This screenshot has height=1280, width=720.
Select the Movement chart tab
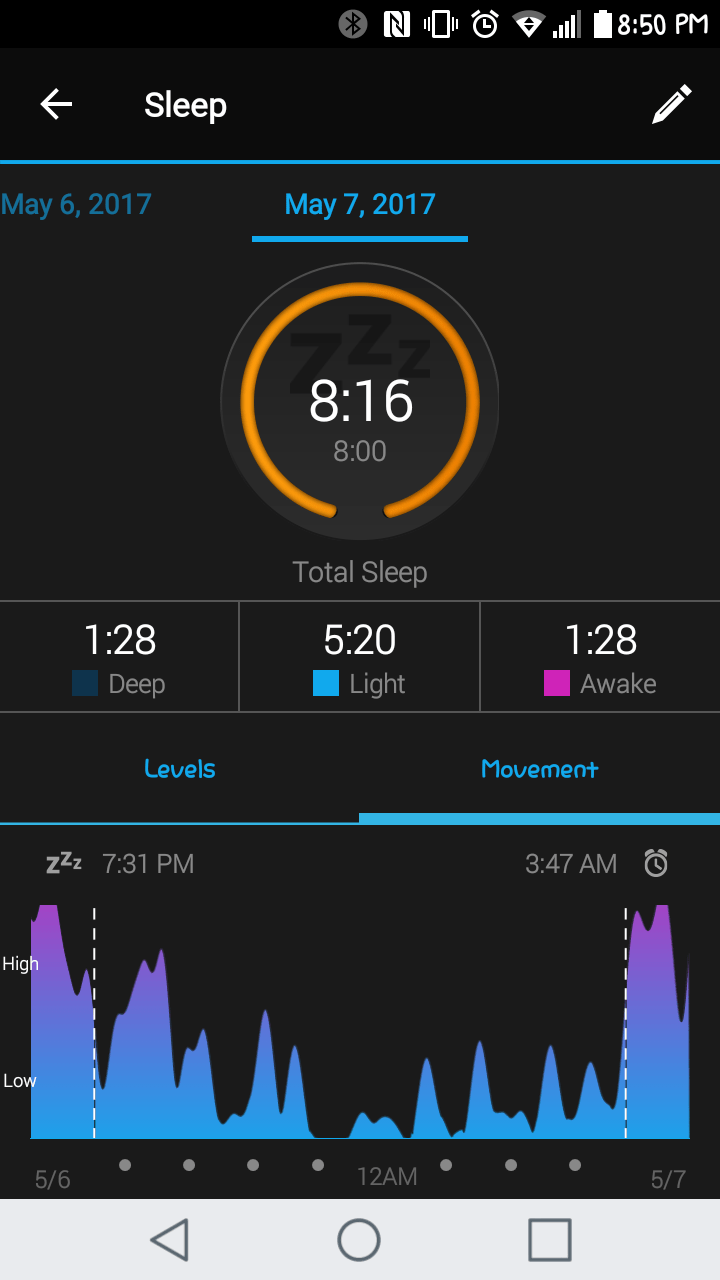coord(539,769)
